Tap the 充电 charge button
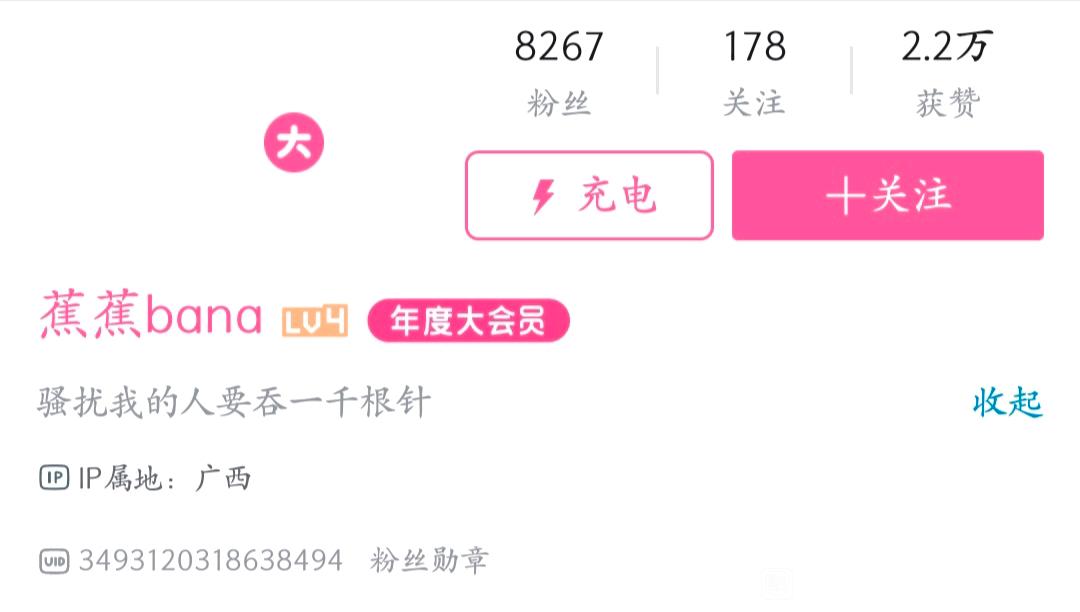This screenshot has height=612, width=1080. pos(589,196)
